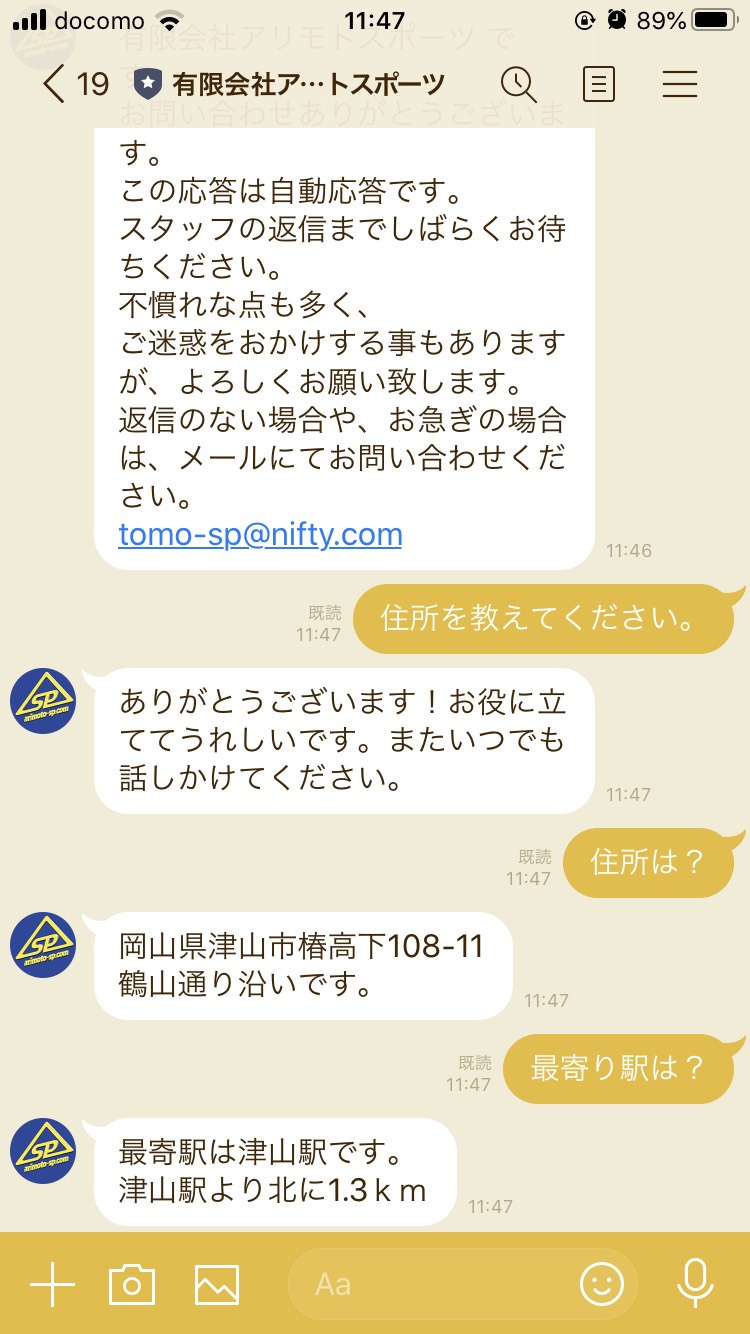This screenshot has height=1334, width=750.
Task: Open the notes icon in header
Action: click(598, 84)
